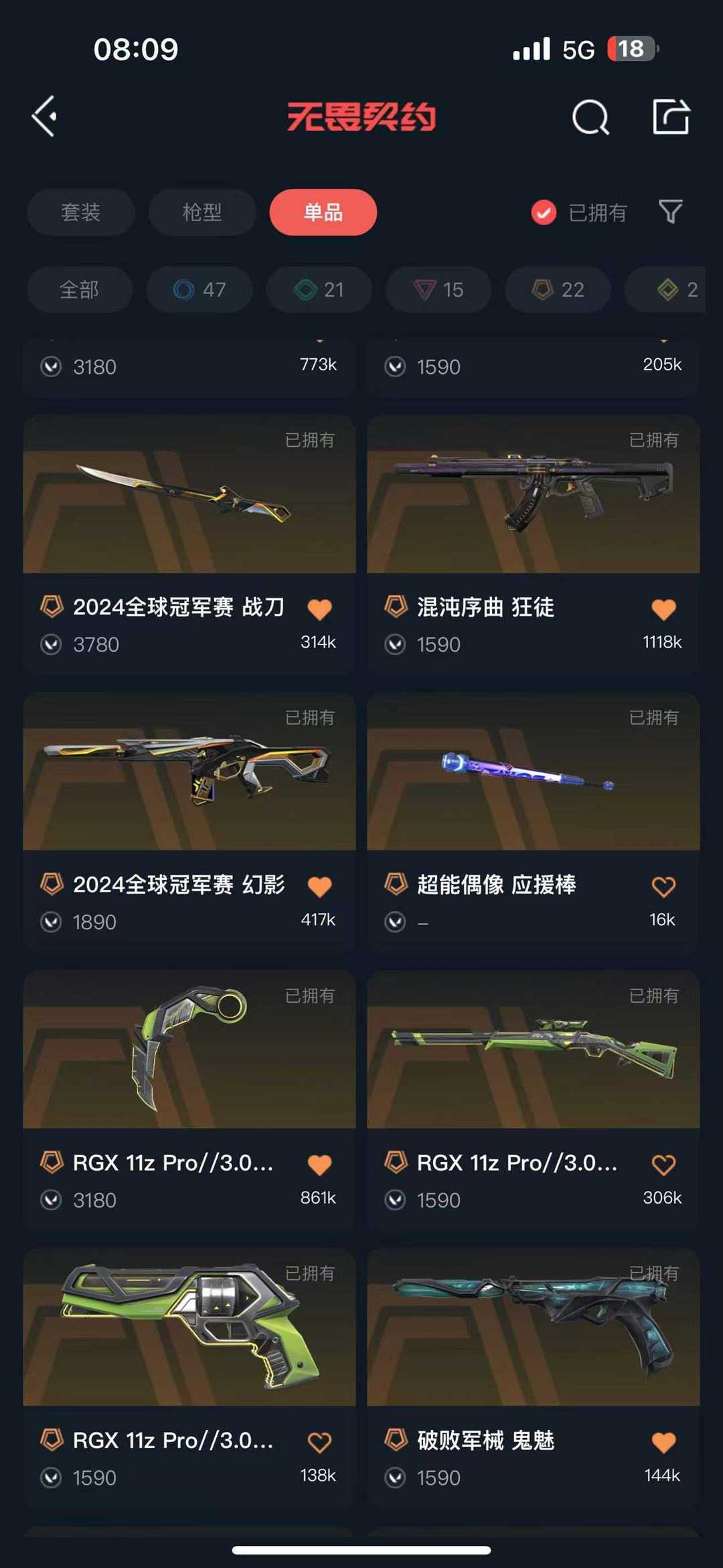
Task: Switch to the 枪型 tab
Action: [x=202, y=212]
